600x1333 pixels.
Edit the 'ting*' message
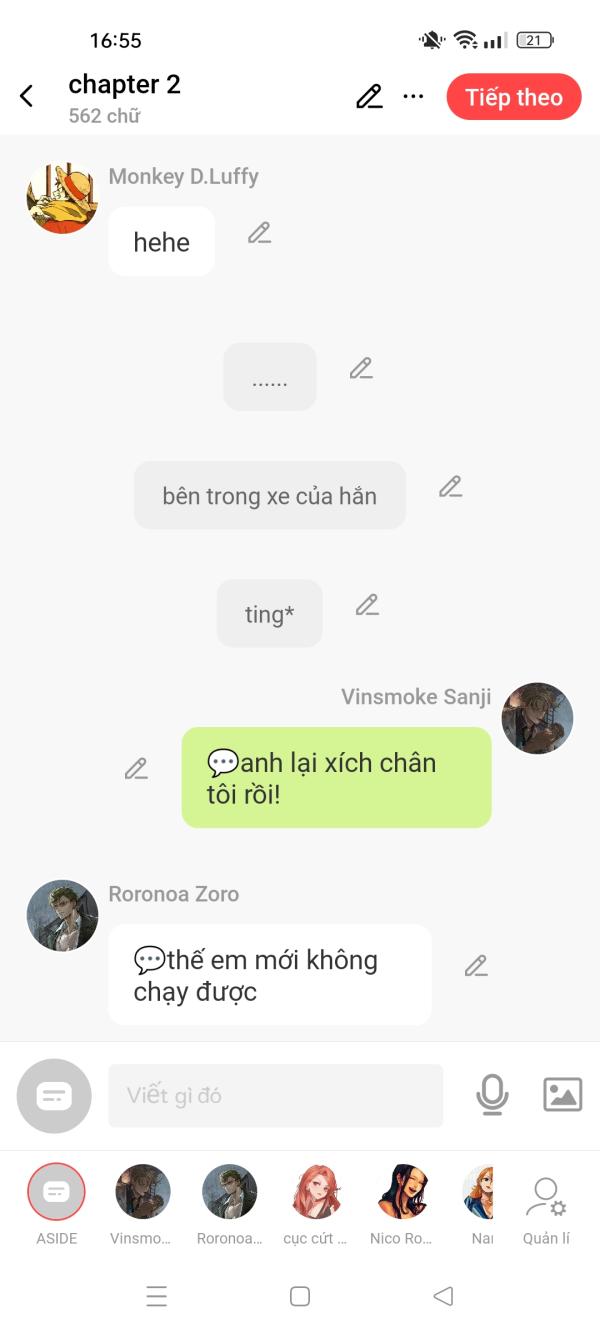point(367,605)
